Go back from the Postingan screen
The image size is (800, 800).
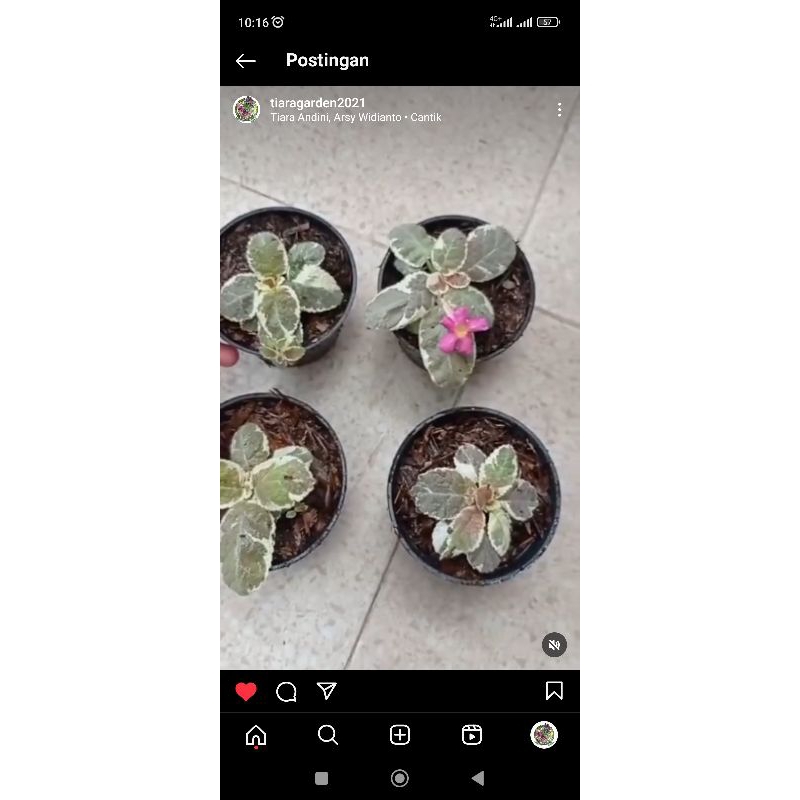click(x=246, y=61)
